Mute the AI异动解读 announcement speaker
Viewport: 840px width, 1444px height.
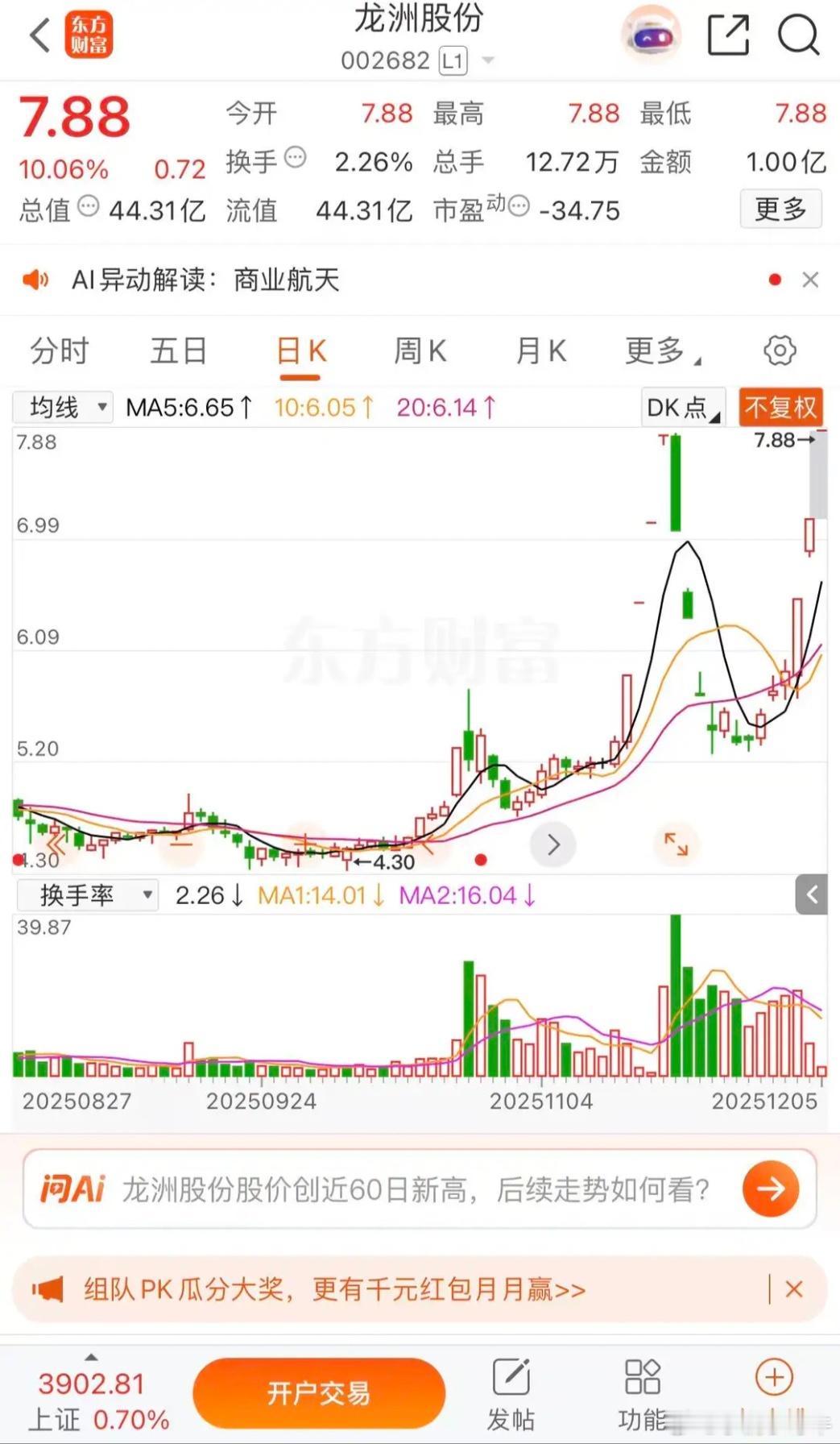[x=35, y=280]
